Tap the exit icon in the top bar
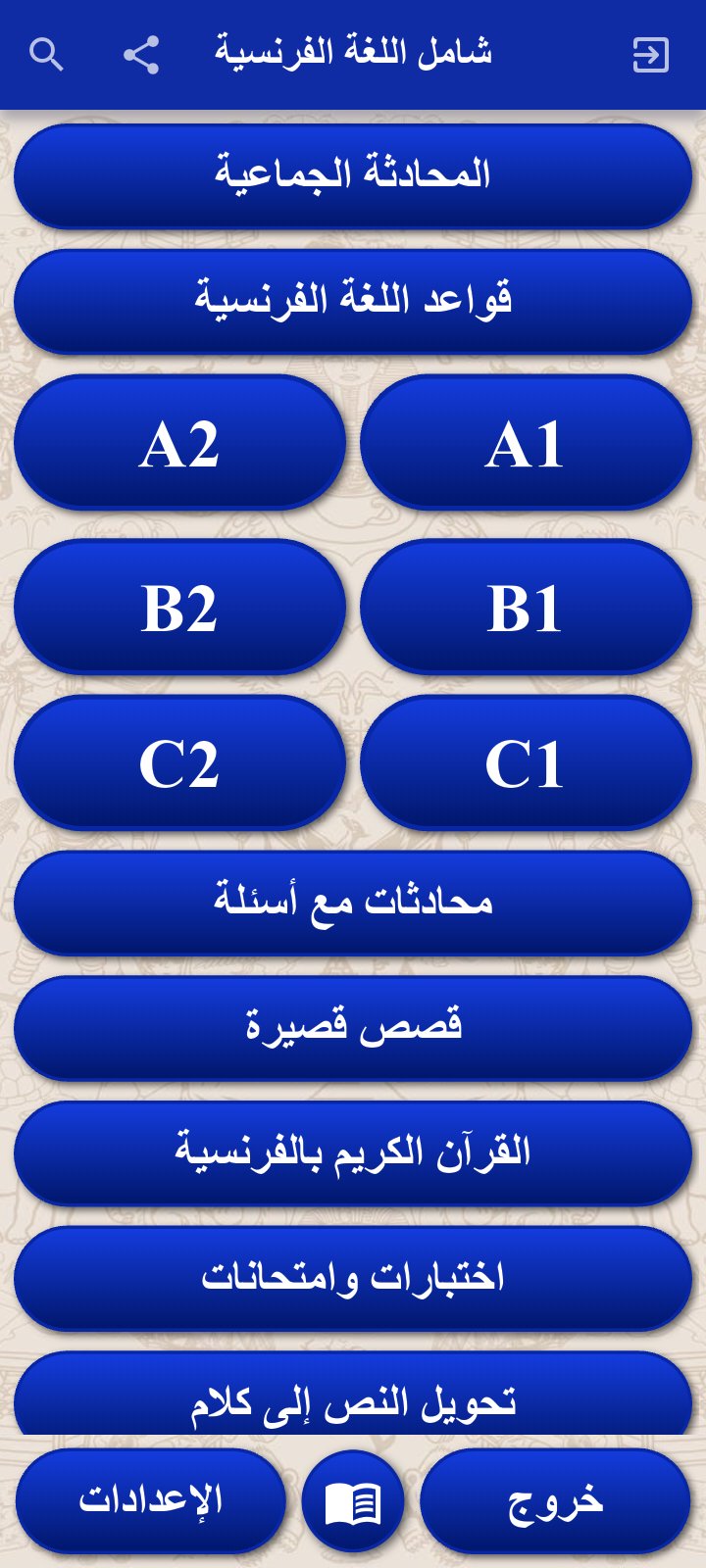 tap(650, 55)
